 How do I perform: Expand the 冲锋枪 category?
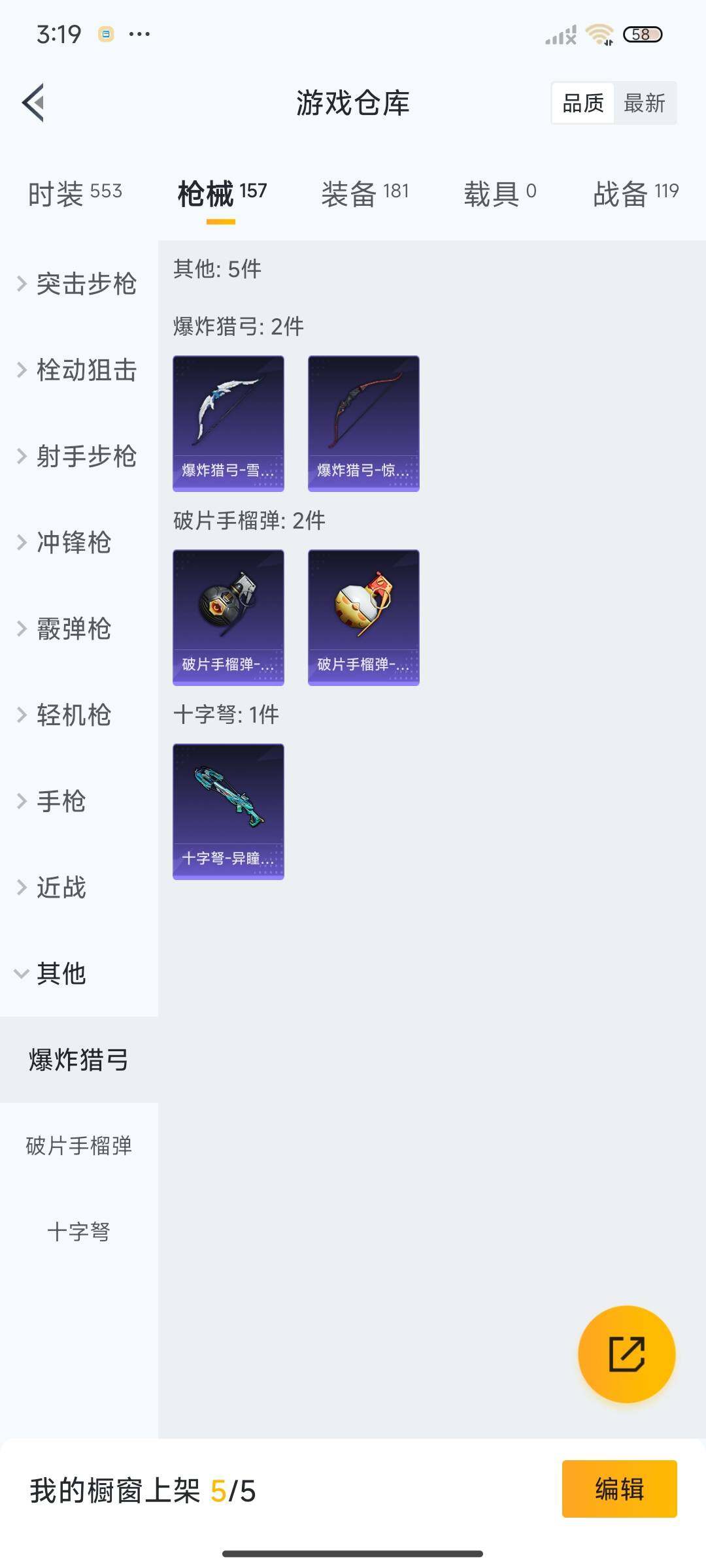65,542
